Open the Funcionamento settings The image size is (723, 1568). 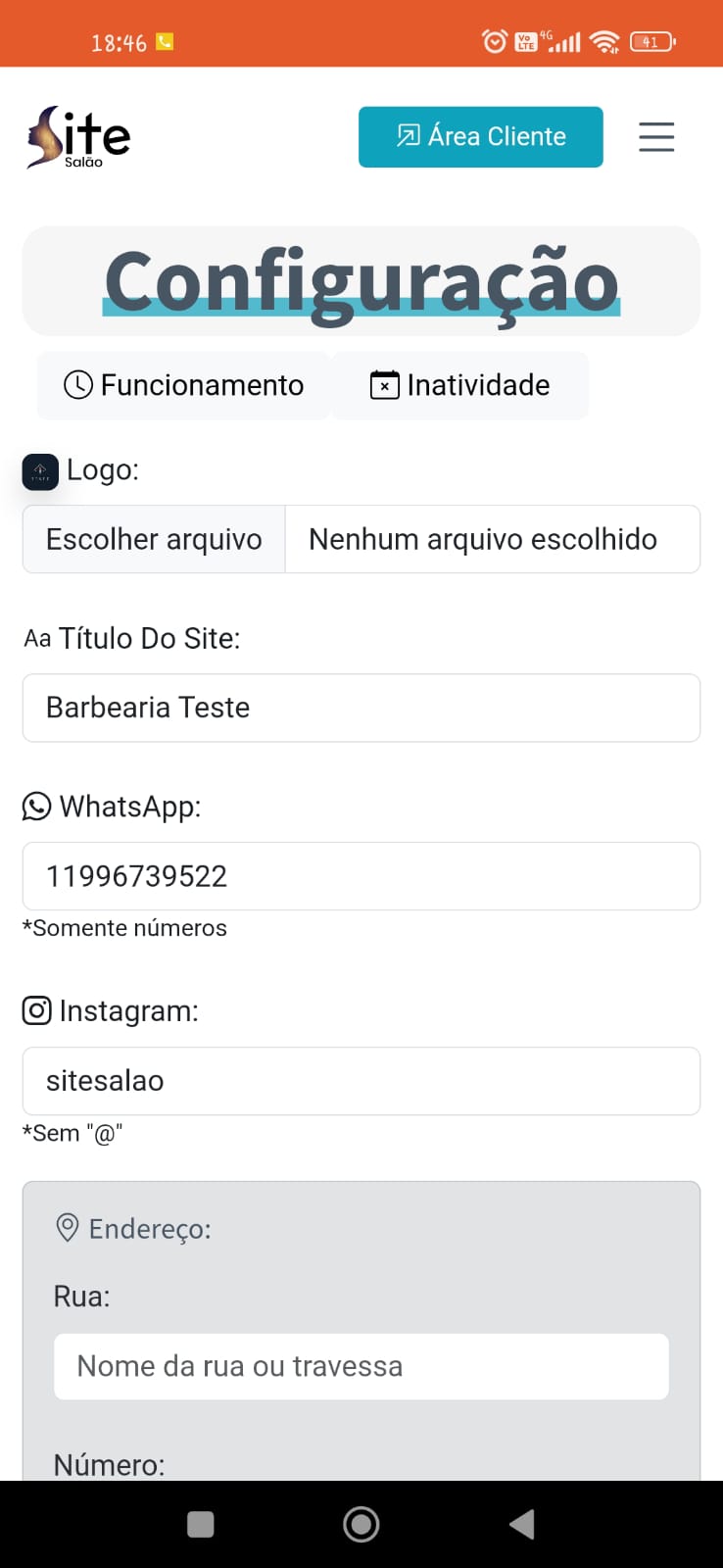pyautogui.click(x=184, y=385)
